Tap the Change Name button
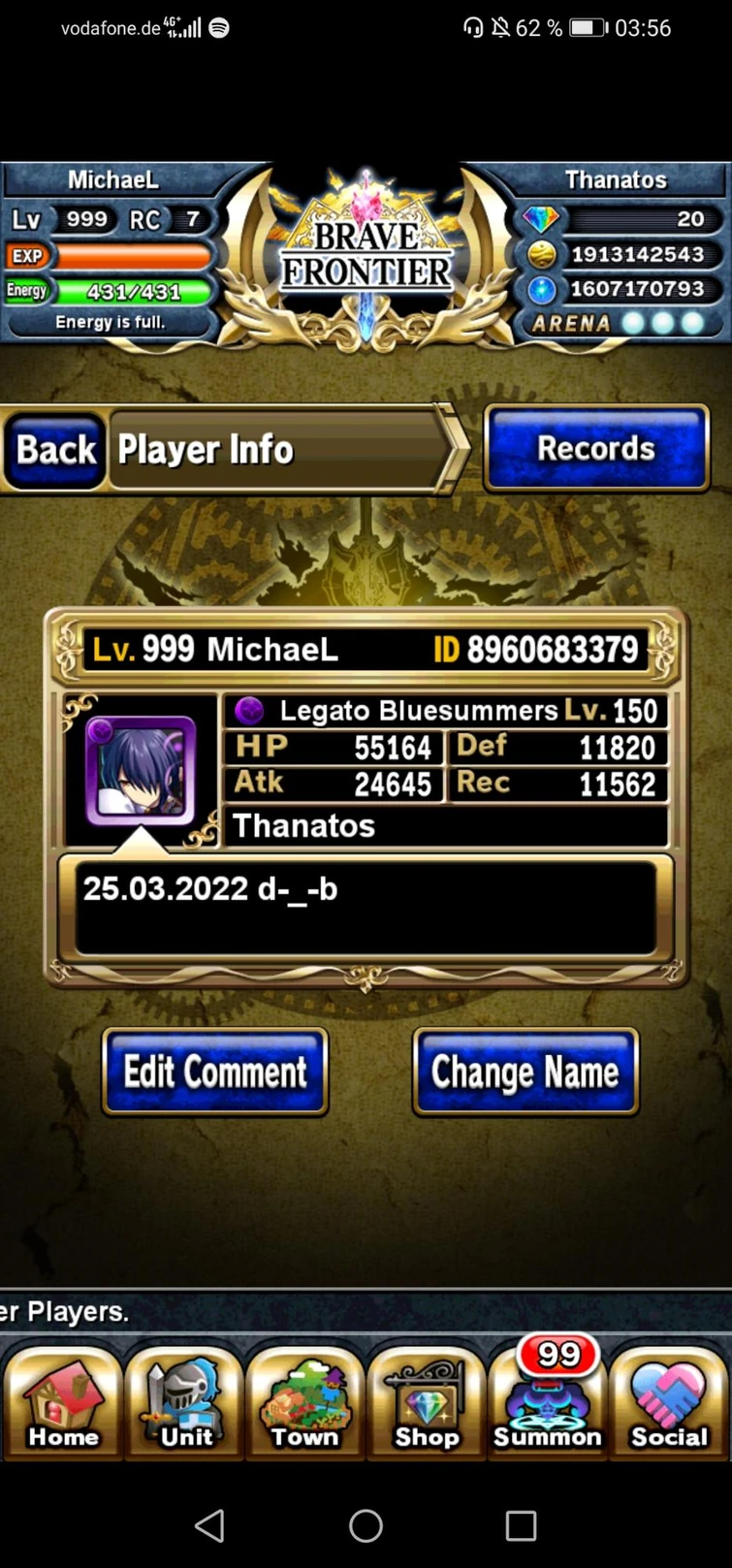The height and width of the screenshot is (1568, 732). [525, 1072]
